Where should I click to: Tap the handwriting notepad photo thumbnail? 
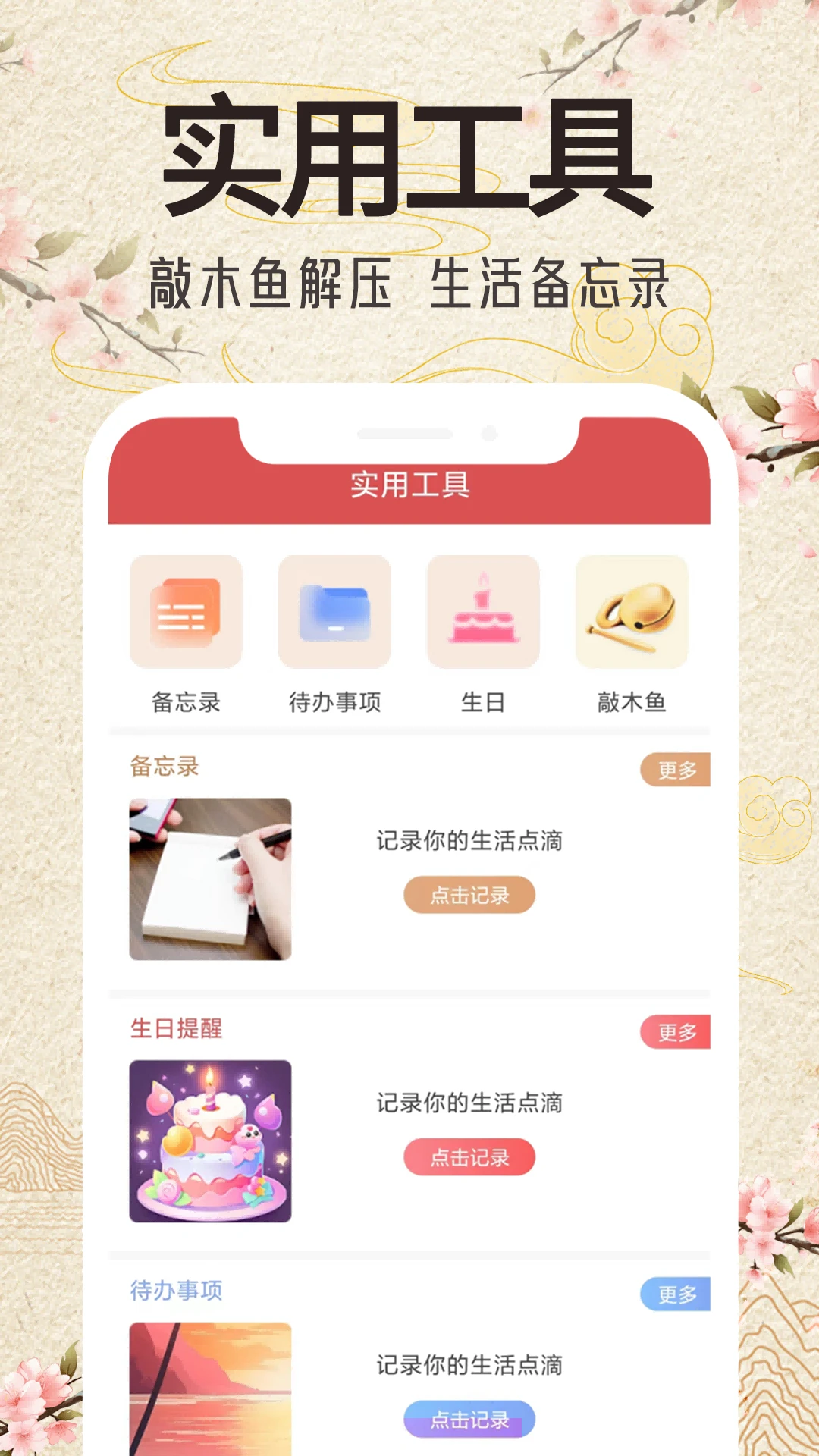point(209,877)
